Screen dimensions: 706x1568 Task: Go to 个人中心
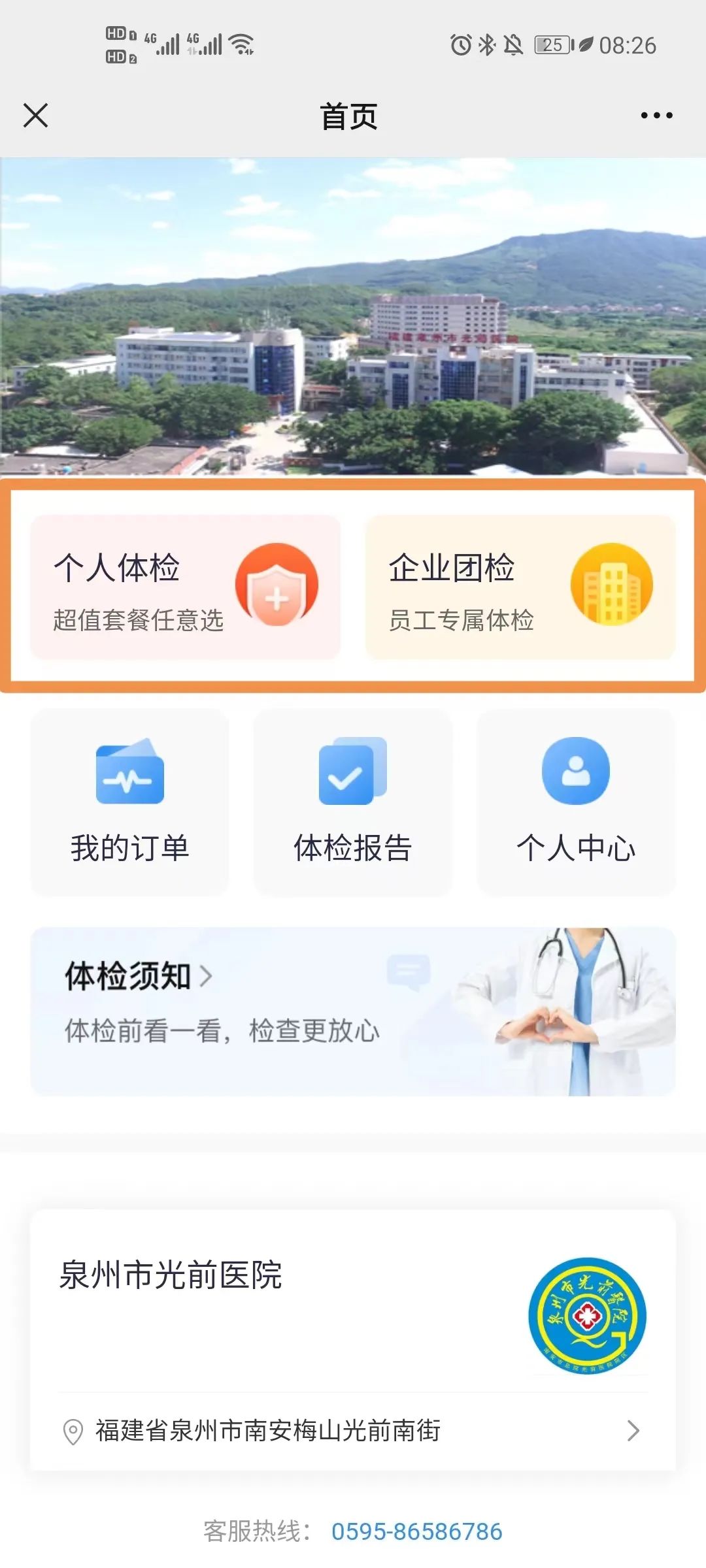(576, 802)
